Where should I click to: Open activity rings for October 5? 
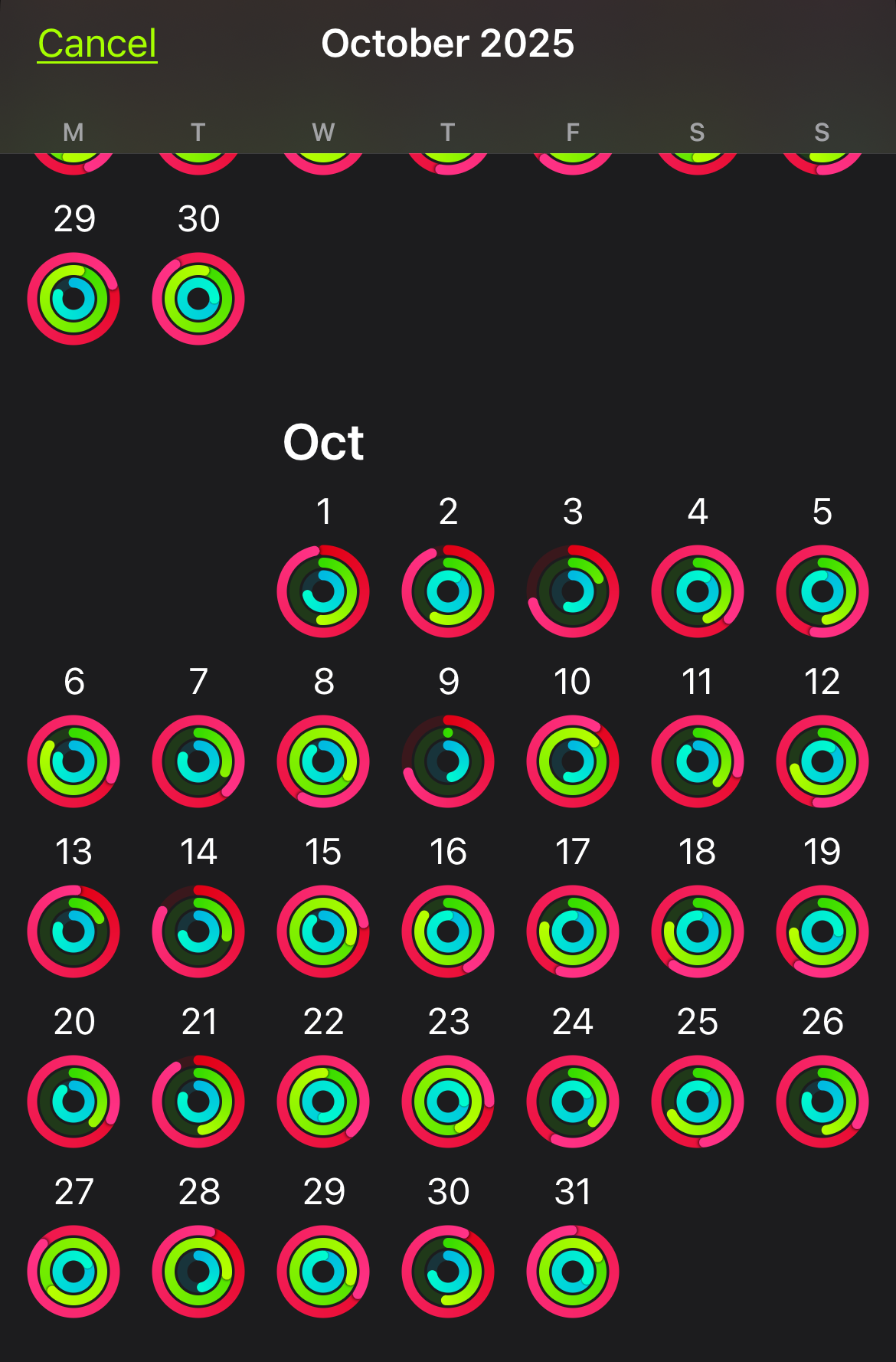pyautogui.click(x=822, y=591)
